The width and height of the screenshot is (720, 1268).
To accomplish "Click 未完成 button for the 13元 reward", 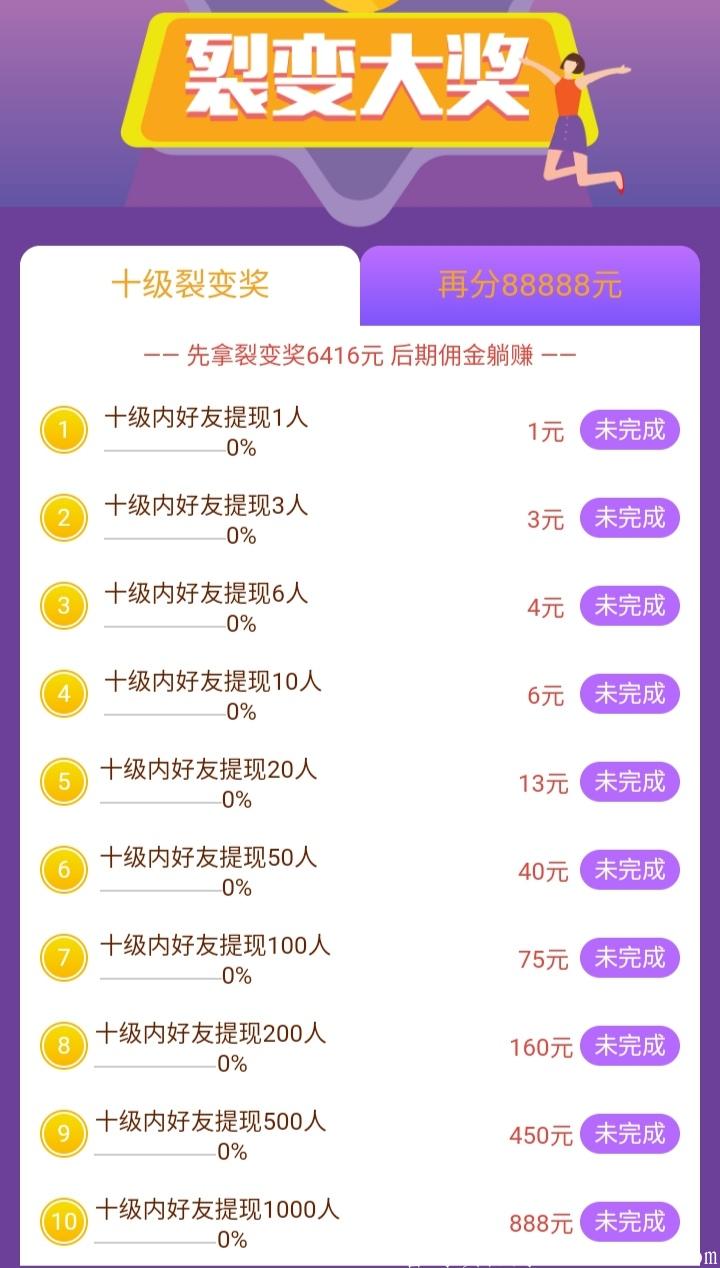I will [x=630, y=782].
